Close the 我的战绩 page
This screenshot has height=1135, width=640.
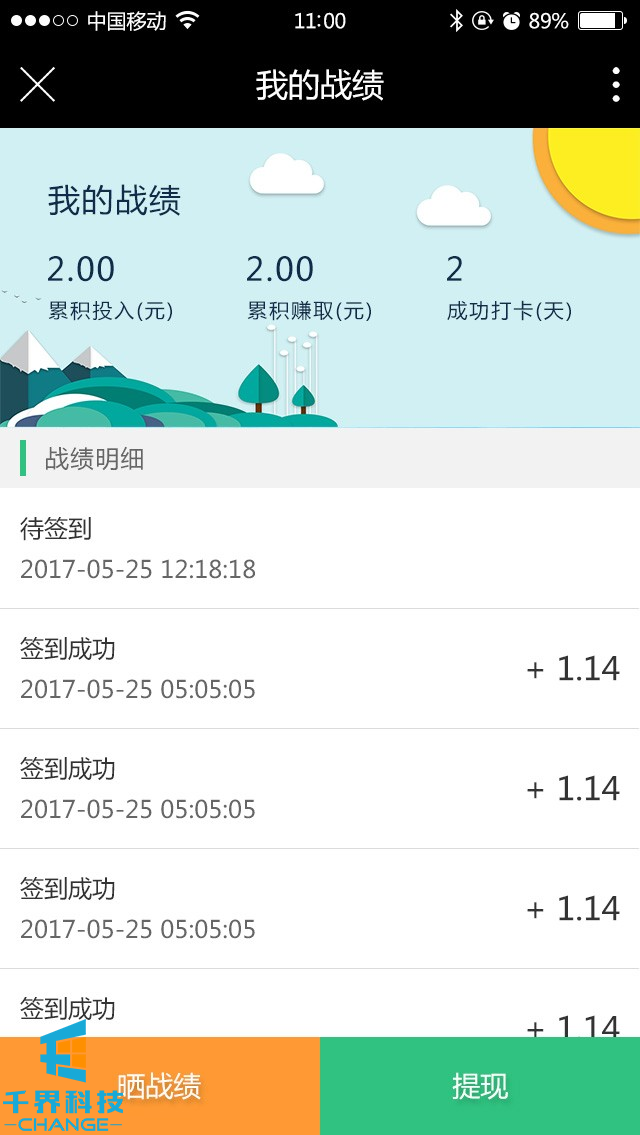[37, 85]
